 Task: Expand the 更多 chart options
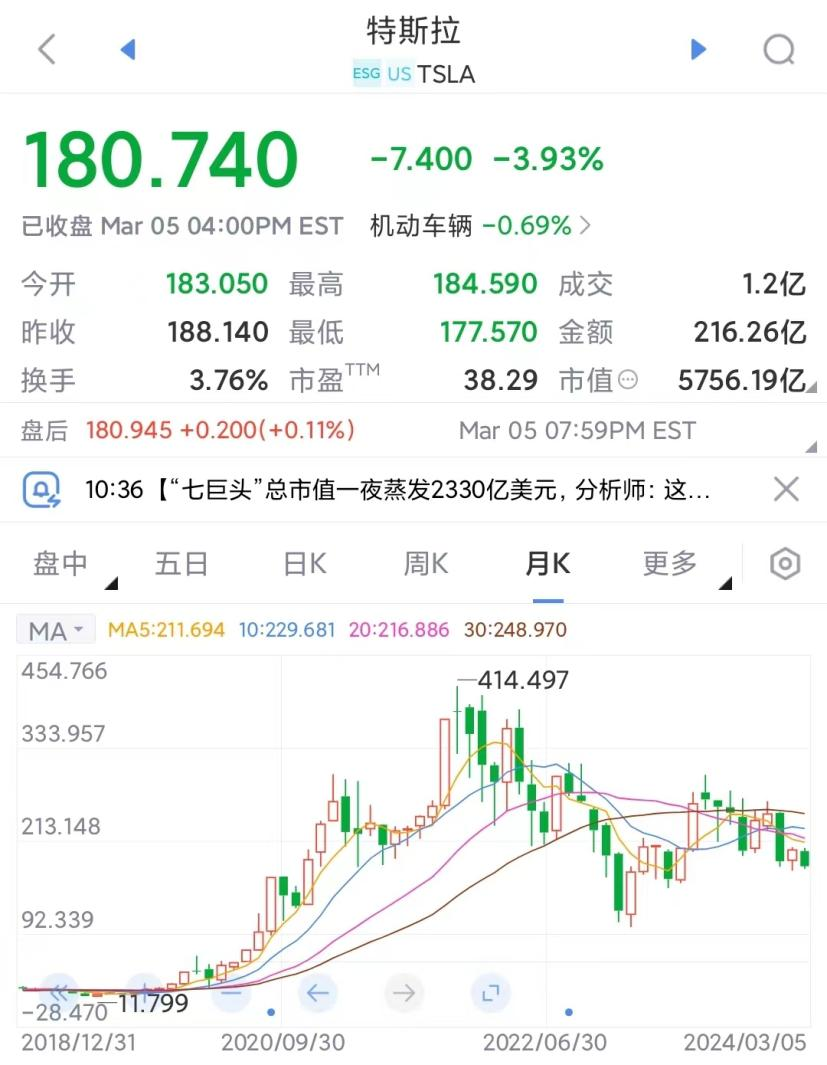click(x=670, y=564)
